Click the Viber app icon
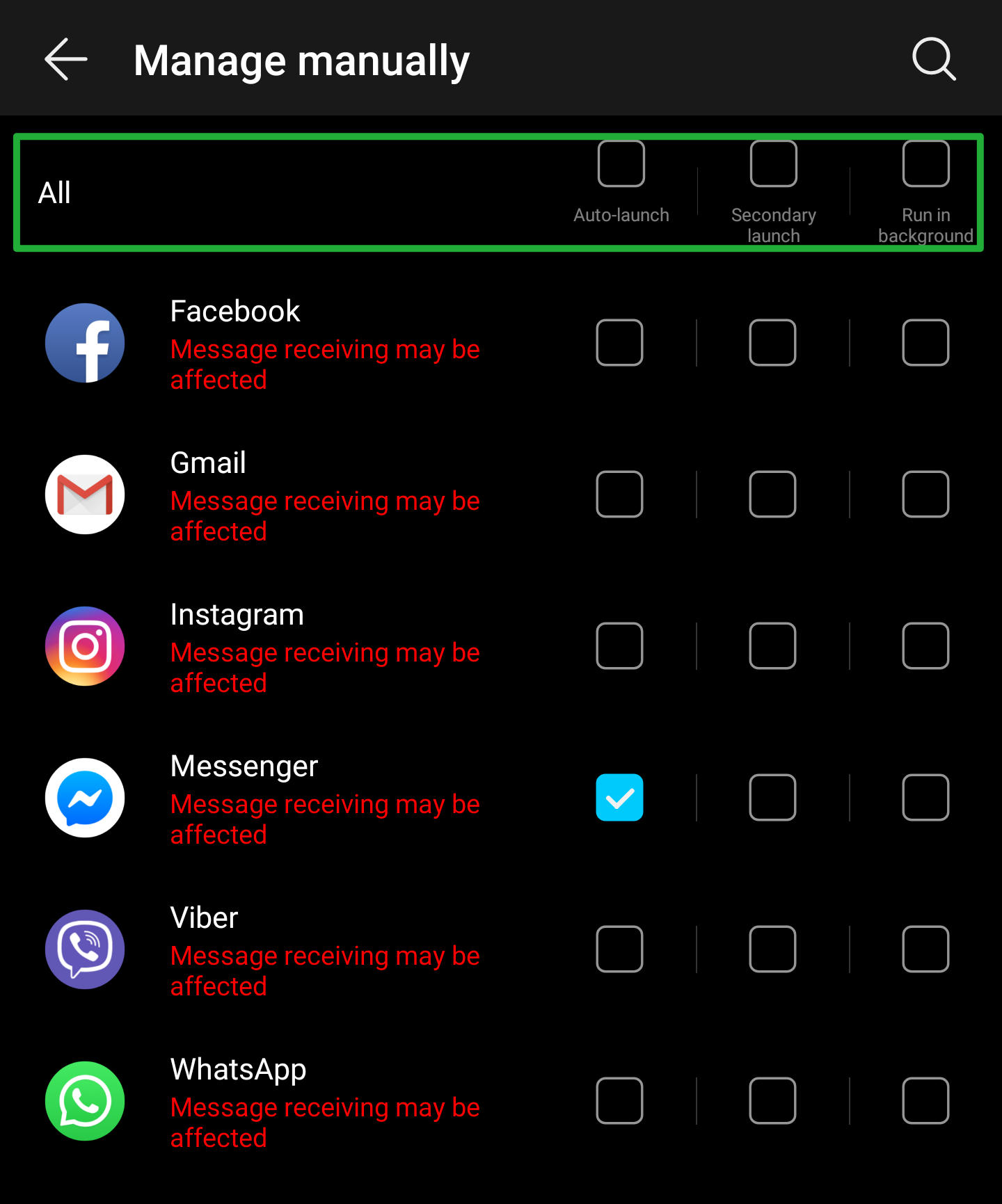Viewport: 1002px width, 1204px height. (84, 949)
